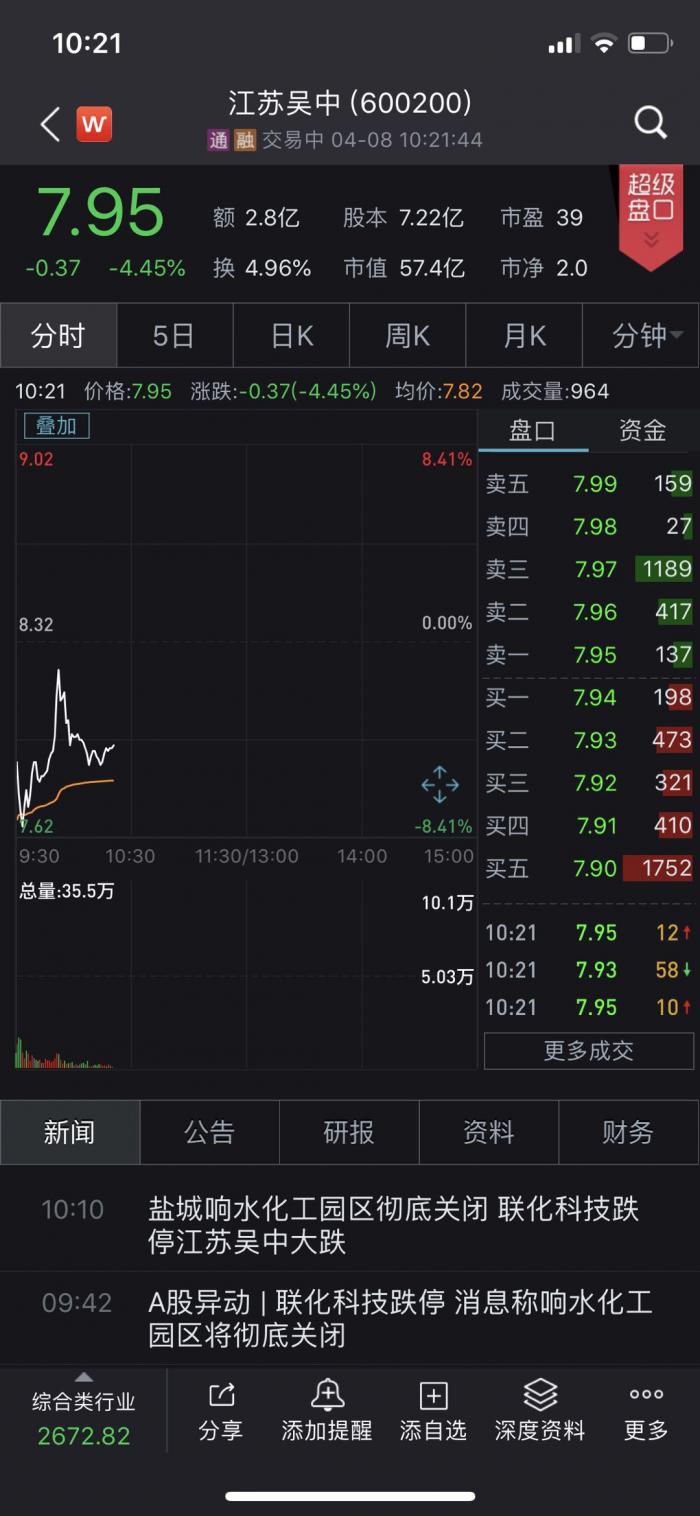
Task: Open the 财务 finance tab
Action: [x=628, y=1132]
